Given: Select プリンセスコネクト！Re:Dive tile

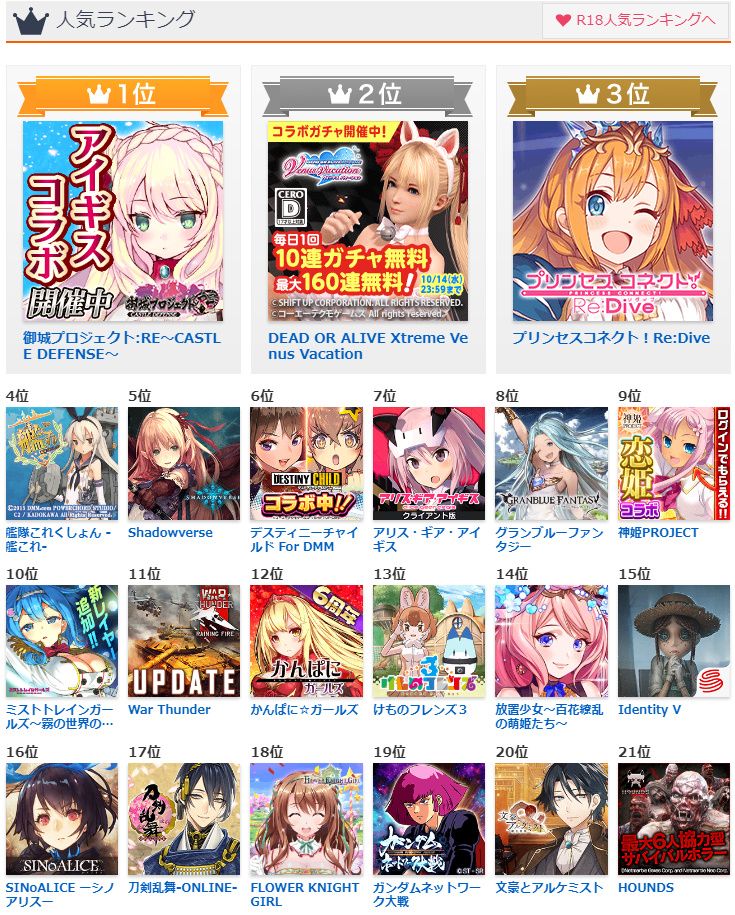Looking at the screenshot, I should pos(612,220).
